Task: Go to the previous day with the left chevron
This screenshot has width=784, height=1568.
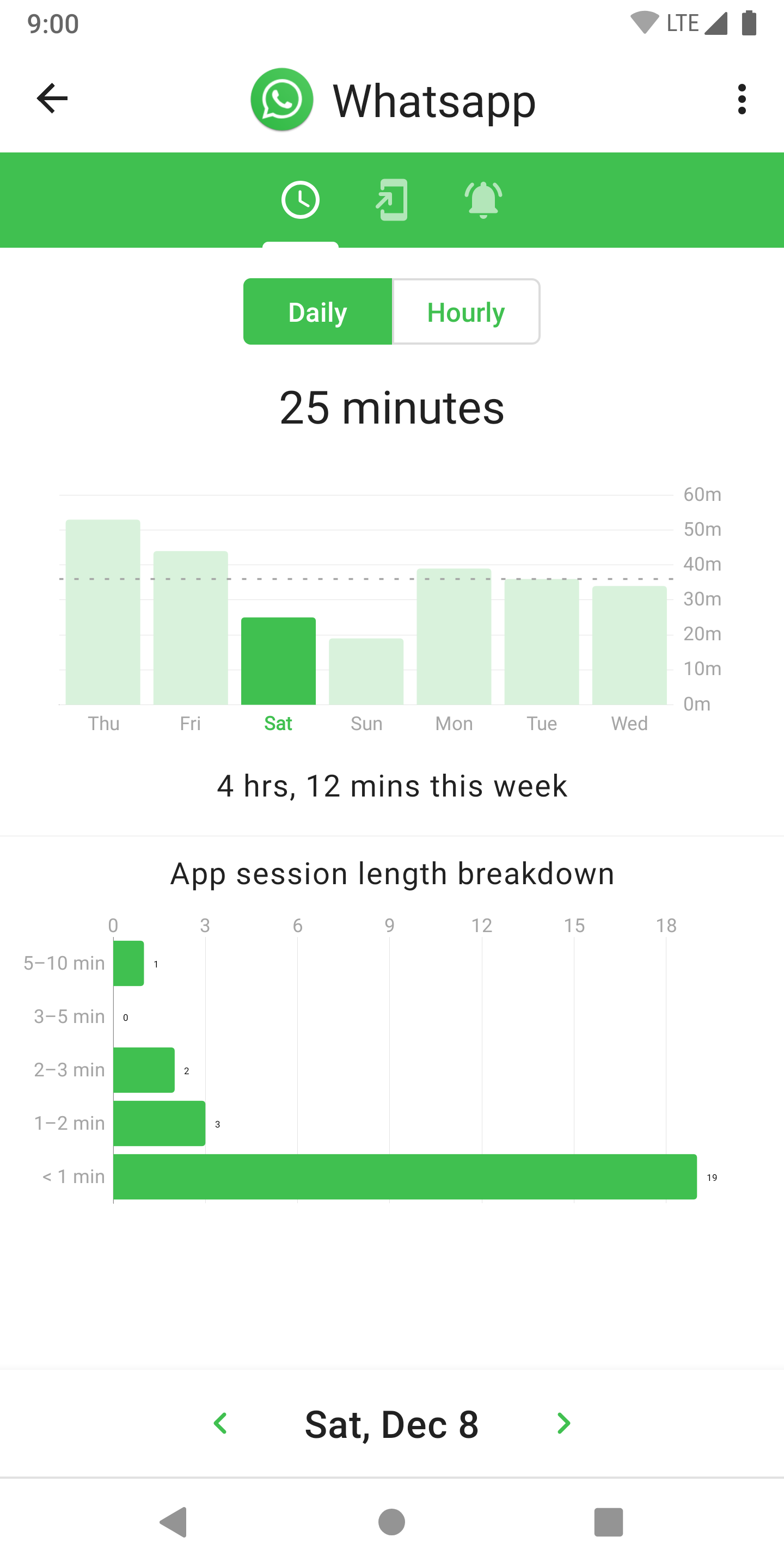Action: point(220,1423)
